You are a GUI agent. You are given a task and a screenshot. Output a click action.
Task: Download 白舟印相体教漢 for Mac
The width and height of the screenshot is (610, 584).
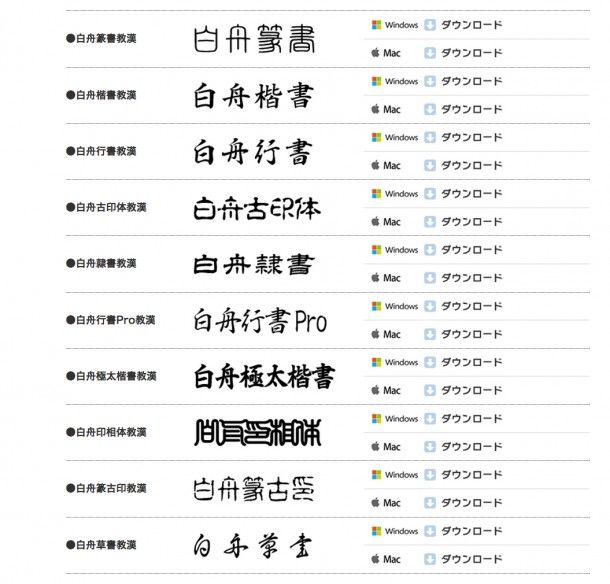tap(463, 446)
